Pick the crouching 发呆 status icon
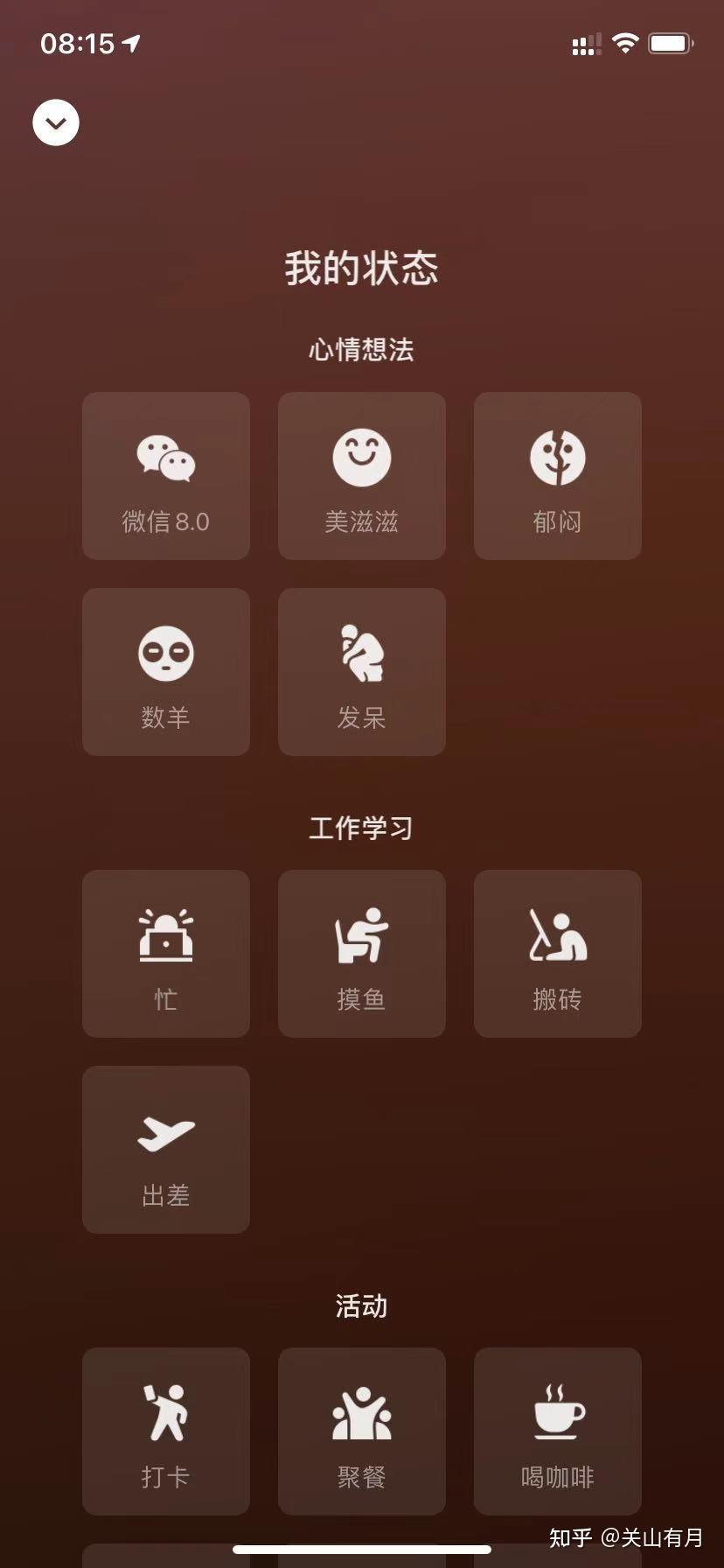The height and width of the screenshot is (1568, 724). [361, 671]
